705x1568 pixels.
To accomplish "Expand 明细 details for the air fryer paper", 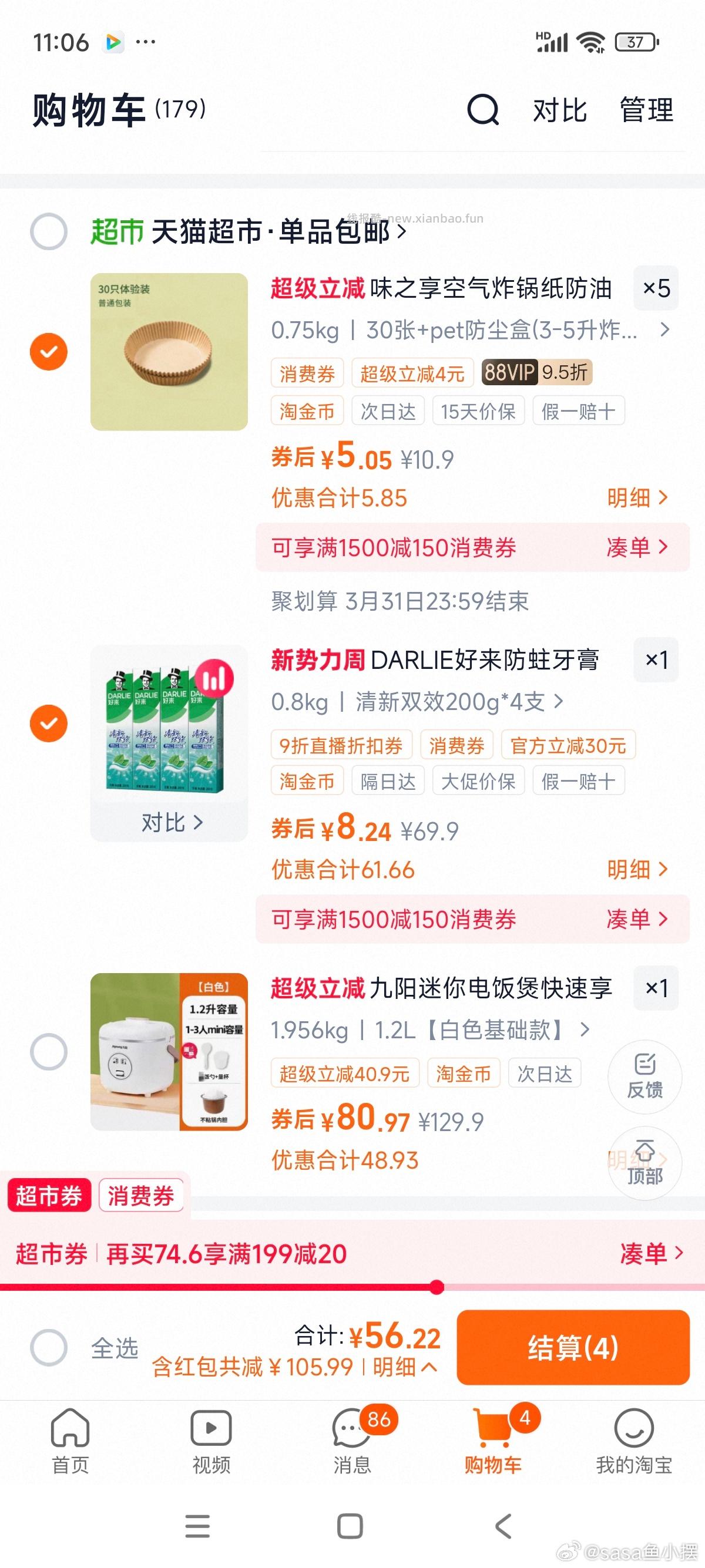I will (x=635, y=497).
